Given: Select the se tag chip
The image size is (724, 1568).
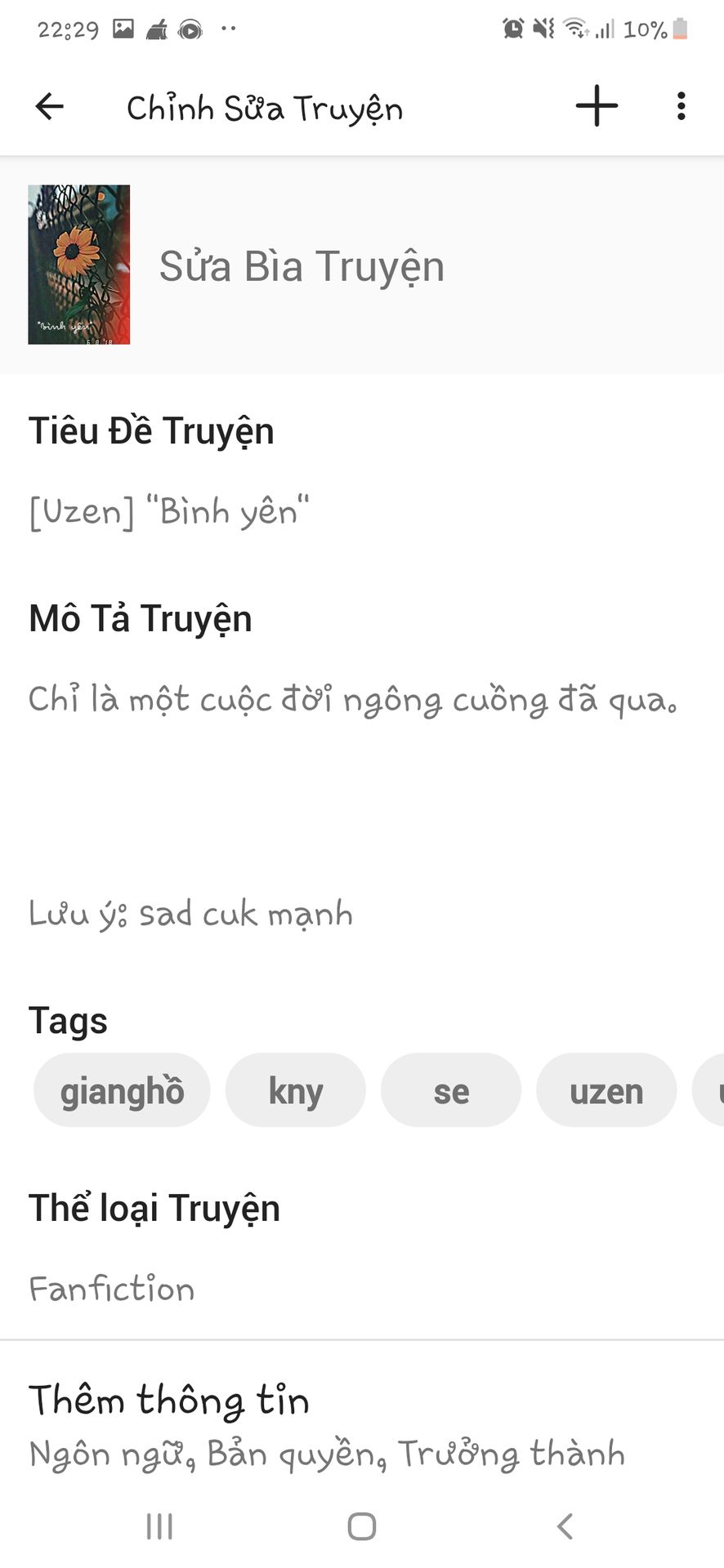Looking at the screenshot, I should click(x=450, y=1091).
